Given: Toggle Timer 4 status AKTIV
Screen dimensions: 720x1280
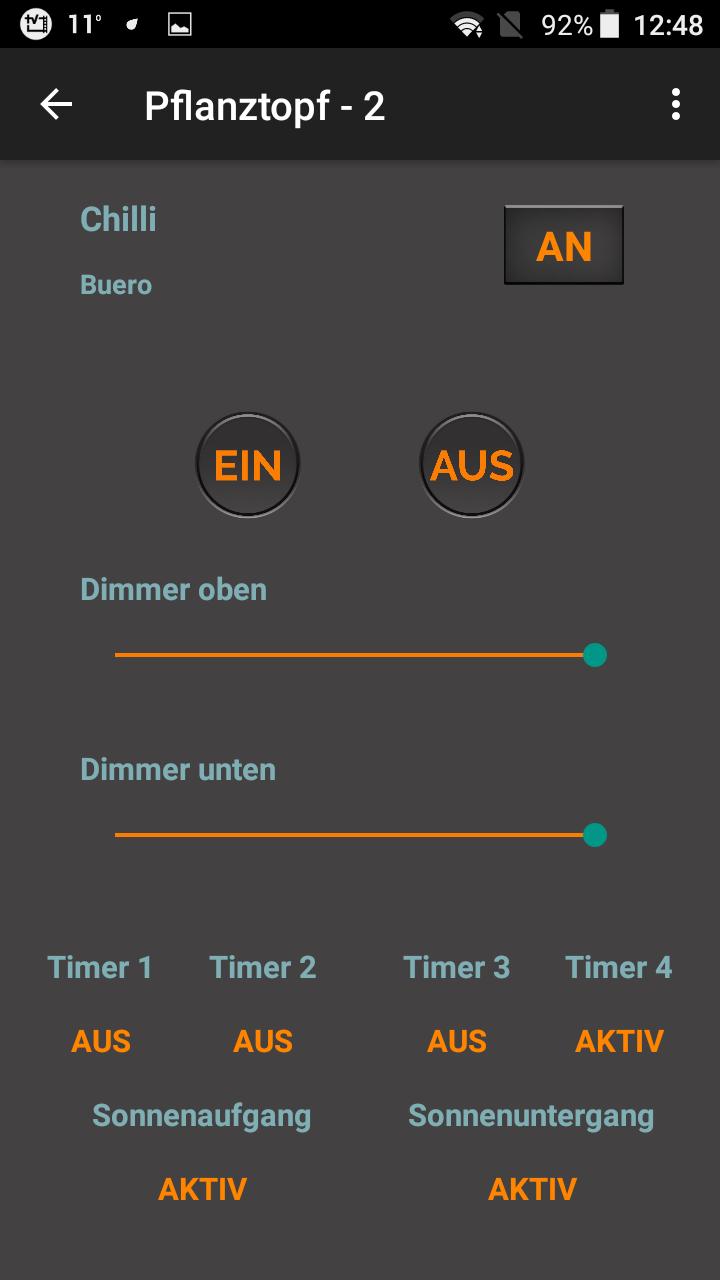Looking at the screenshot, I should click(x=619, y=1041).
